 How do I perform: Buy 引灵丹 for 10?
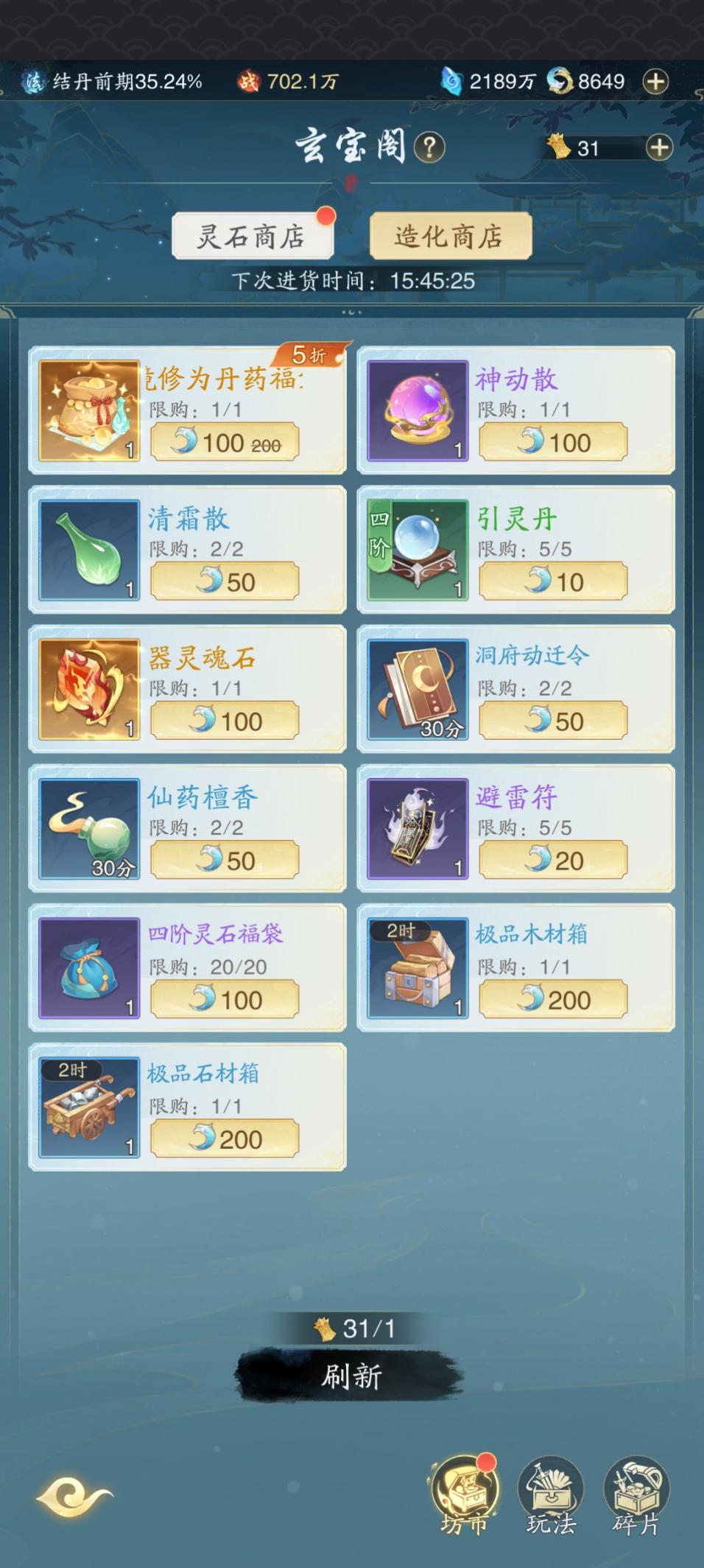pos(553,581)
